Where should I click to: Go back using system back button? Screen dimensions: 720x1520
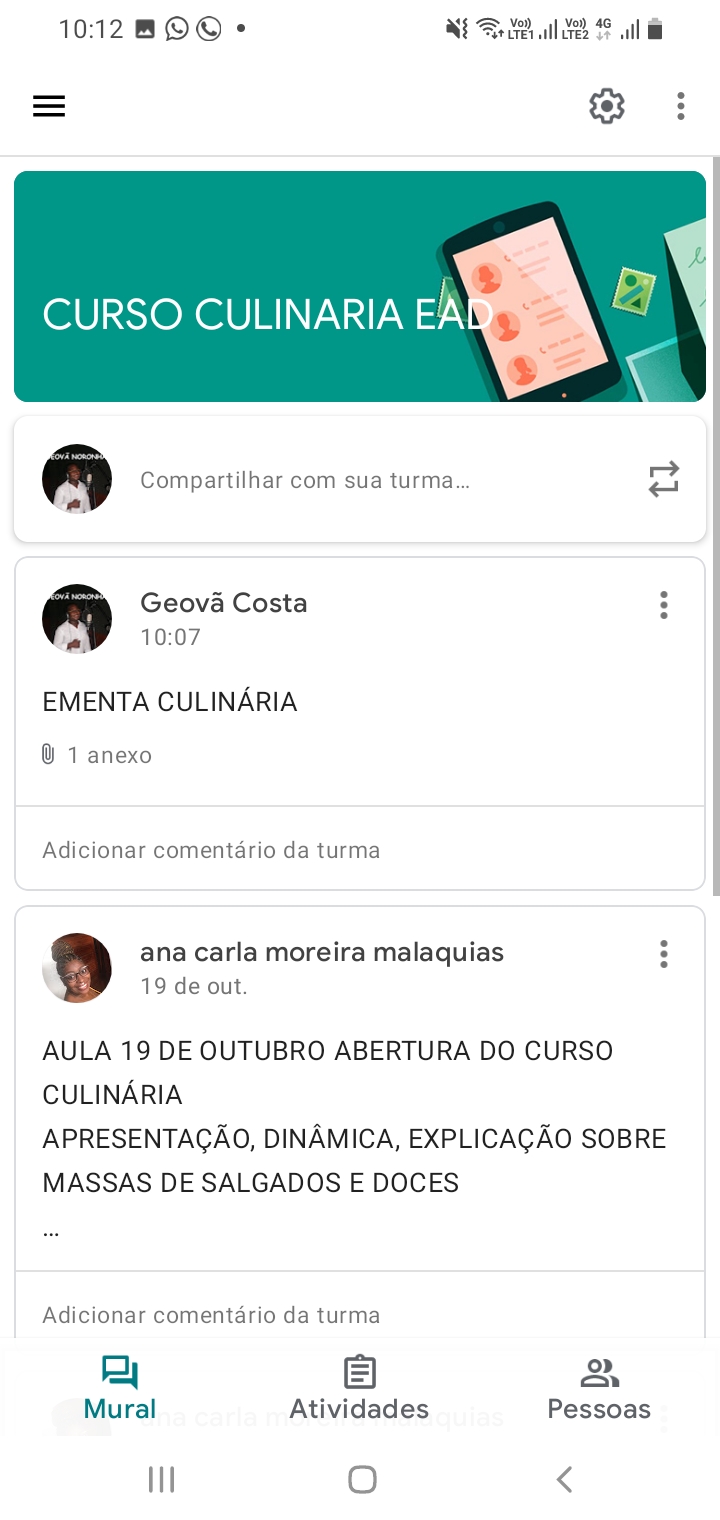point(564,1479)
